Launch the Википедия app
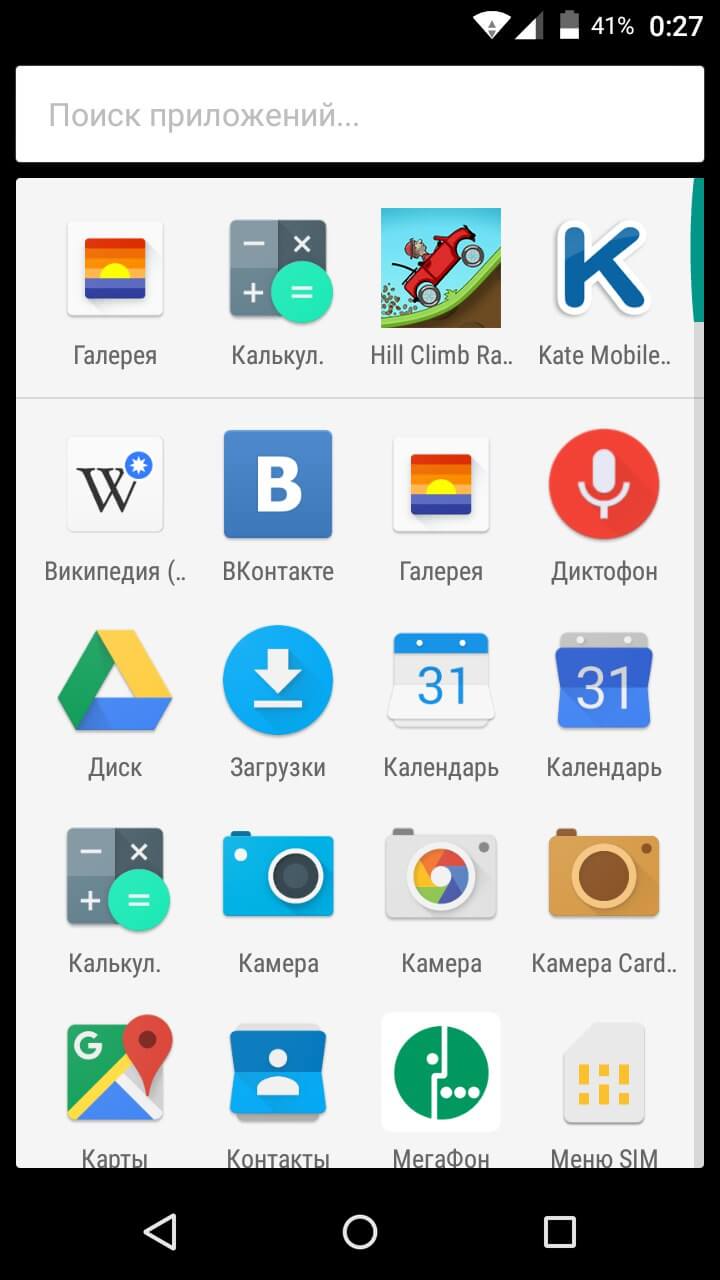The image size is (720, 1280). point(115,484)
